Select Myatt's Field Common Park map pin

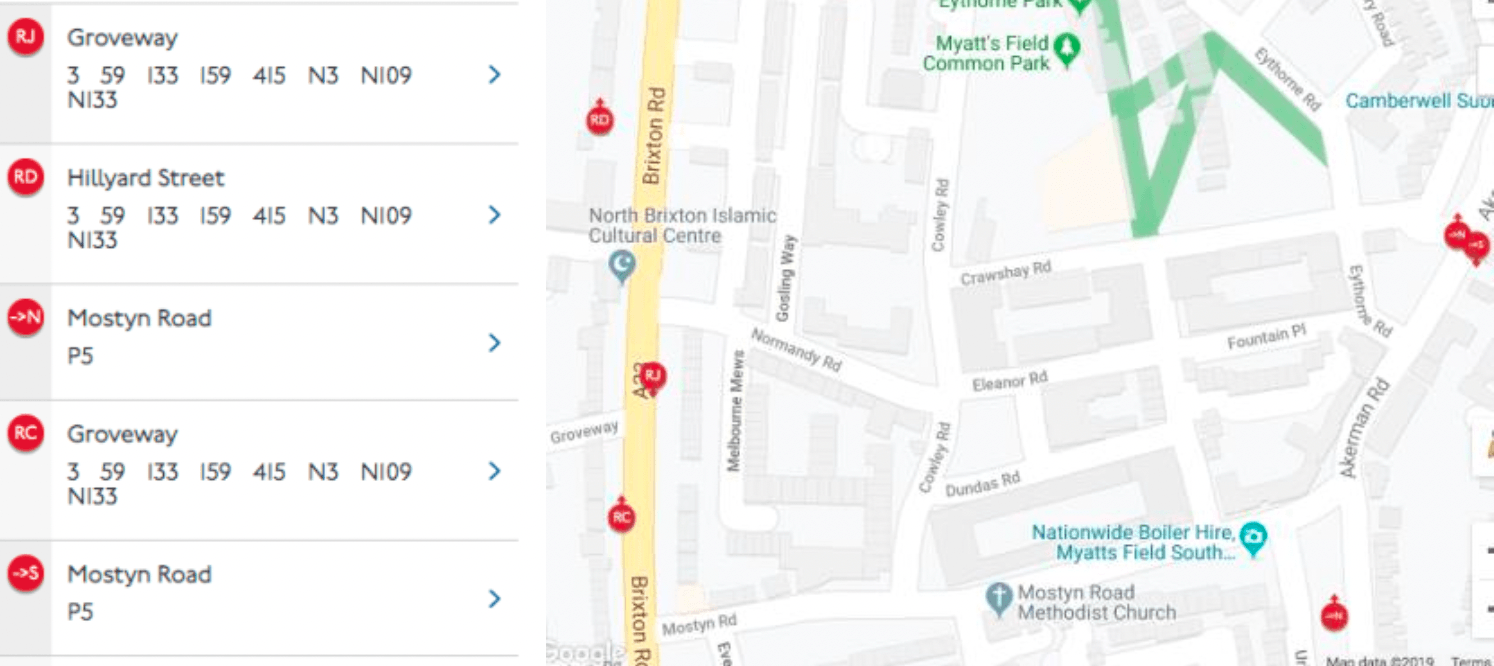click(x=1068, y=48)
